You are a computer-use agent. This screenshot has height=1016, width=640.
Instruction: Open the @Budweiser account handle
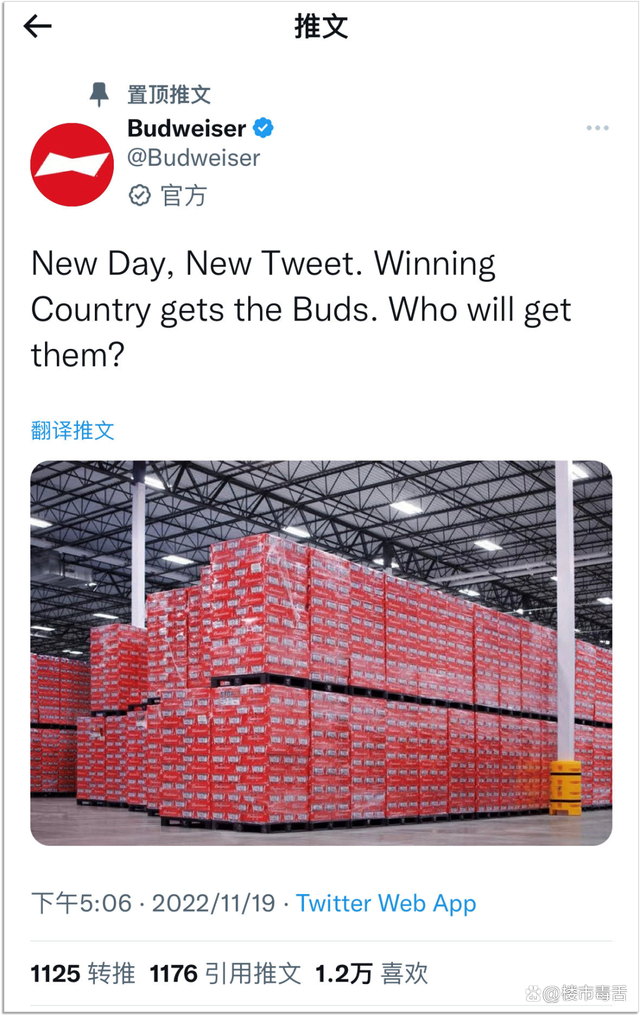pyautogui.click(x=193, y=158)
